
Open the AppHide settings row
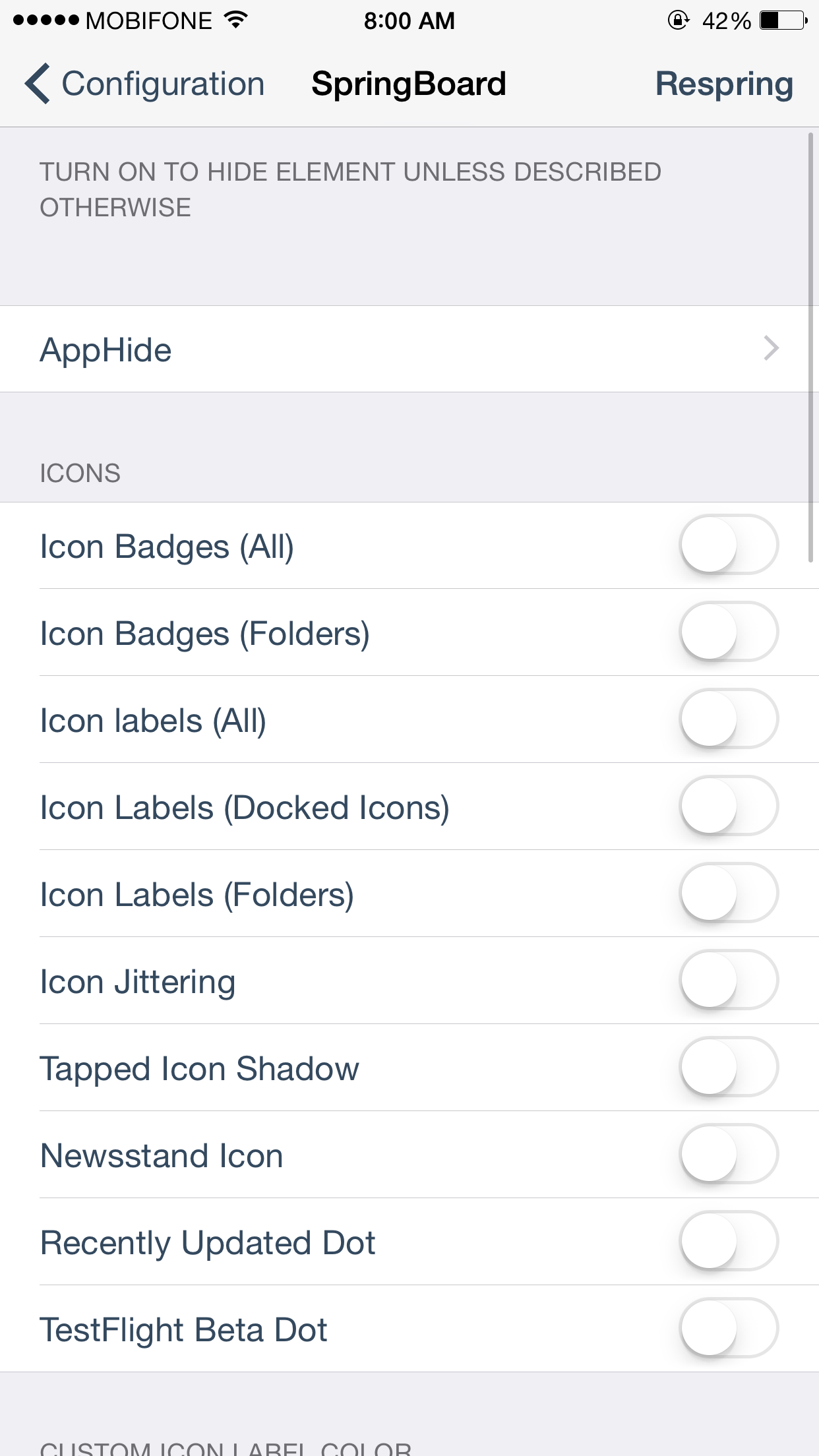[409, 349]
